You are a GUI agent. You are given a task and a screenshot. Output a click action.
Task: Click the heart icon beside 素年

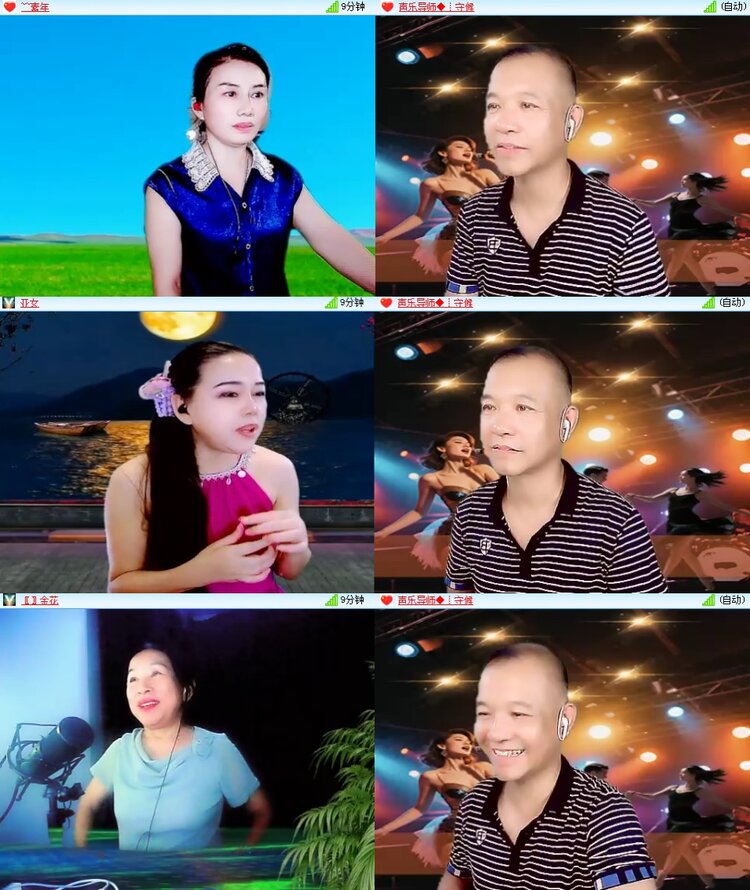click(x=8, y=8)
